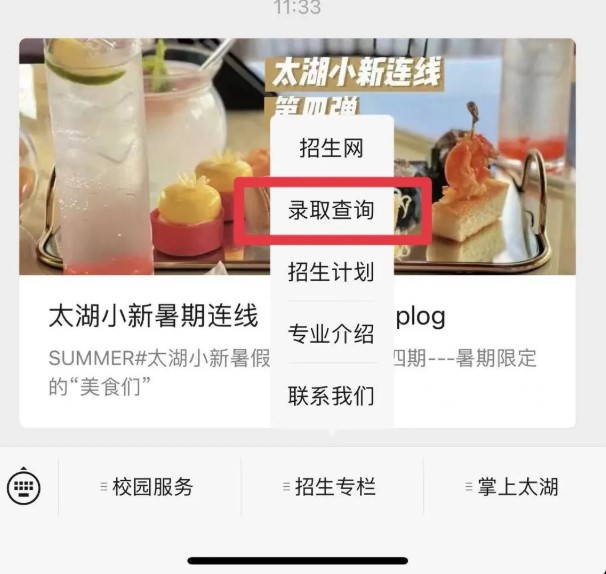Viewport: 606px width, 574px height.
Task: Open 录取查询 in the popup menu
Action: click(331, 210)
